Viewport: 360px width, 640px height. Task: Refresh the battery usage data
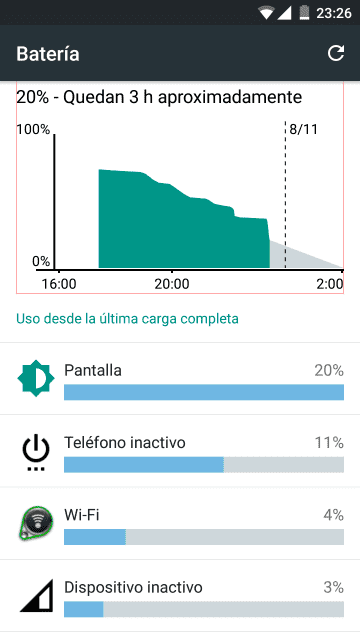coord(336,53)
